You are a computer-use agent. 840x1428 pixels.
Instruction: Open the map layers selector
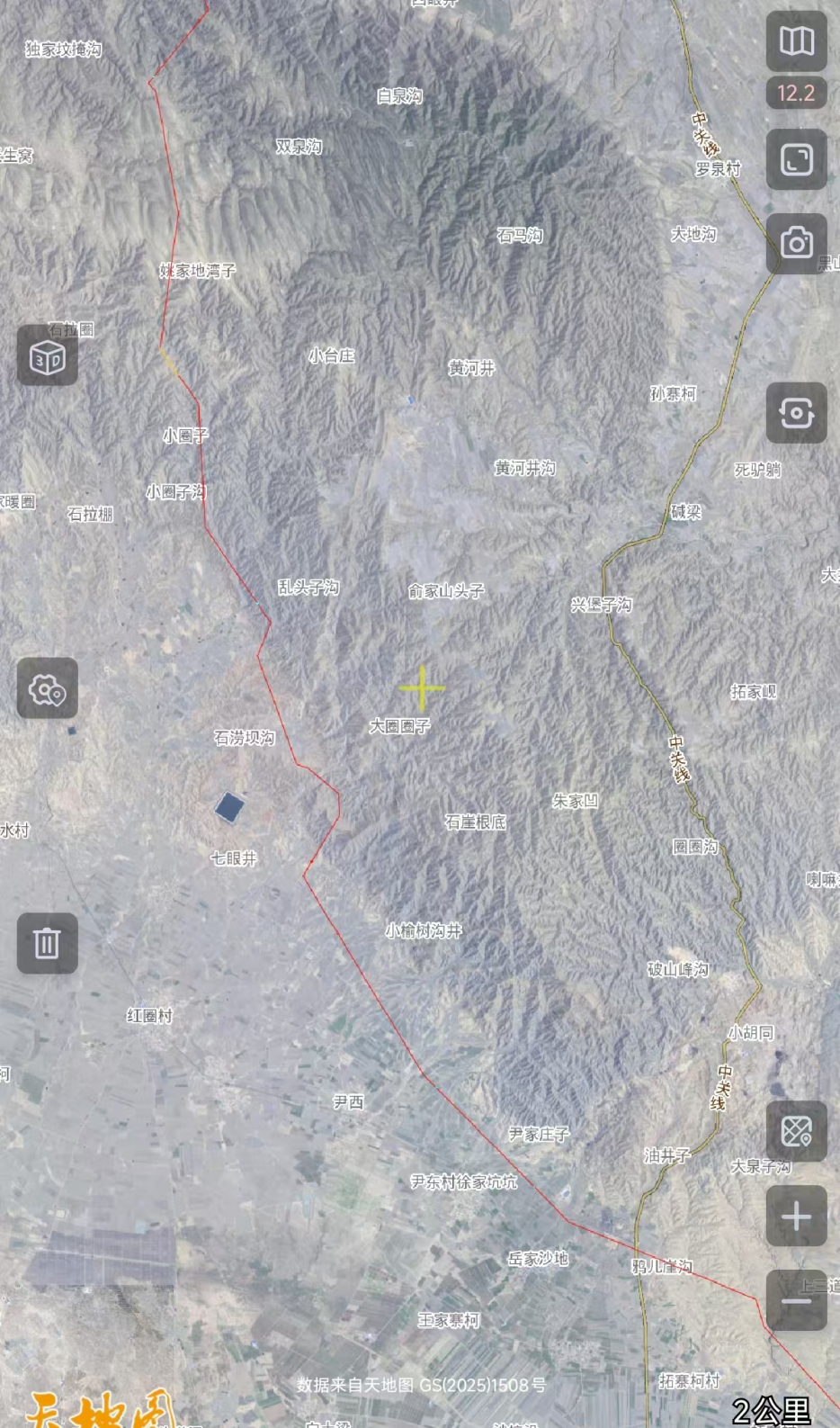pyautogui.click(x=796, y=41)
